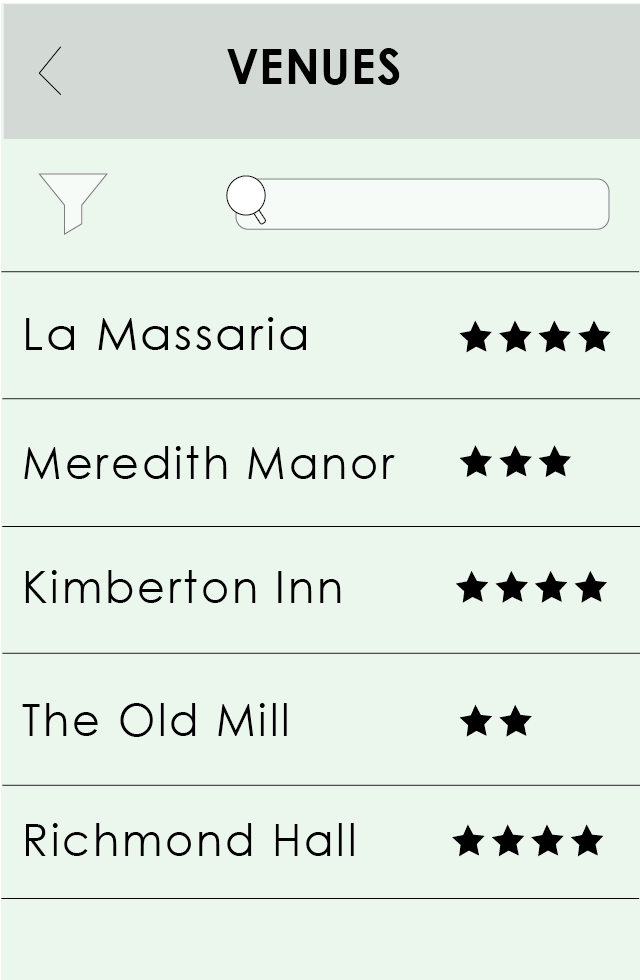
Task: Go back using the header arrow
Action: 50,71
